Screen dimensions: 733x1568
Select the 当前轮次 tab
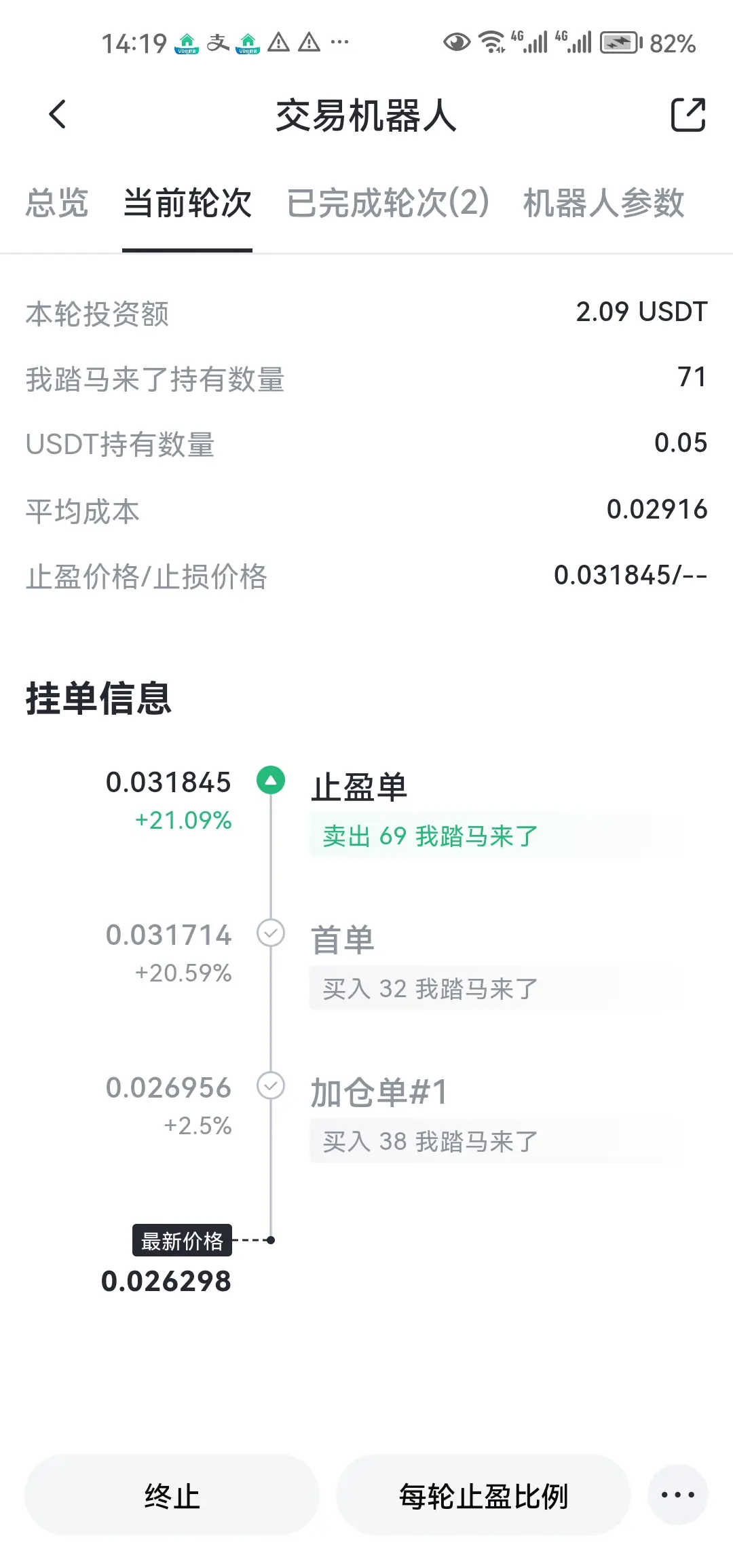pyautogui.click(x=187, y=203)
